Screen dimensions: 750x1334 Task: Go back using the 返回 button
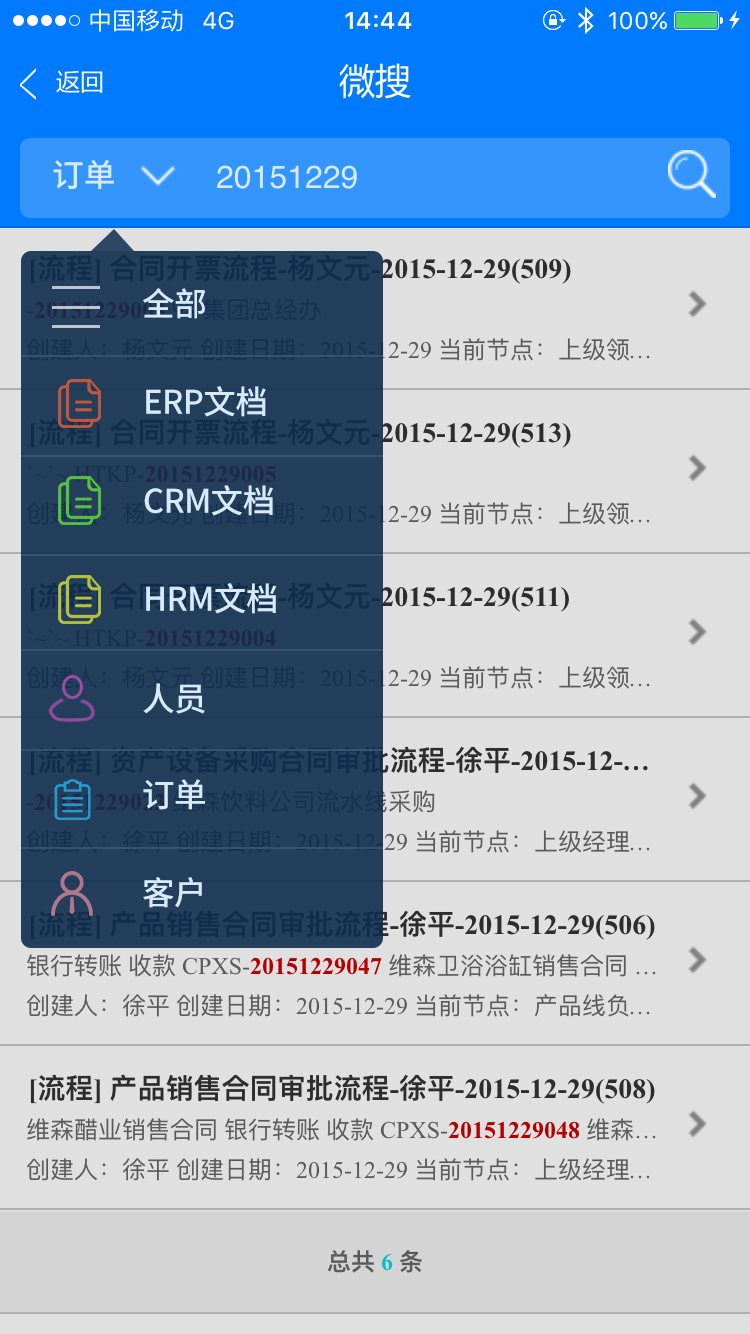61,83
